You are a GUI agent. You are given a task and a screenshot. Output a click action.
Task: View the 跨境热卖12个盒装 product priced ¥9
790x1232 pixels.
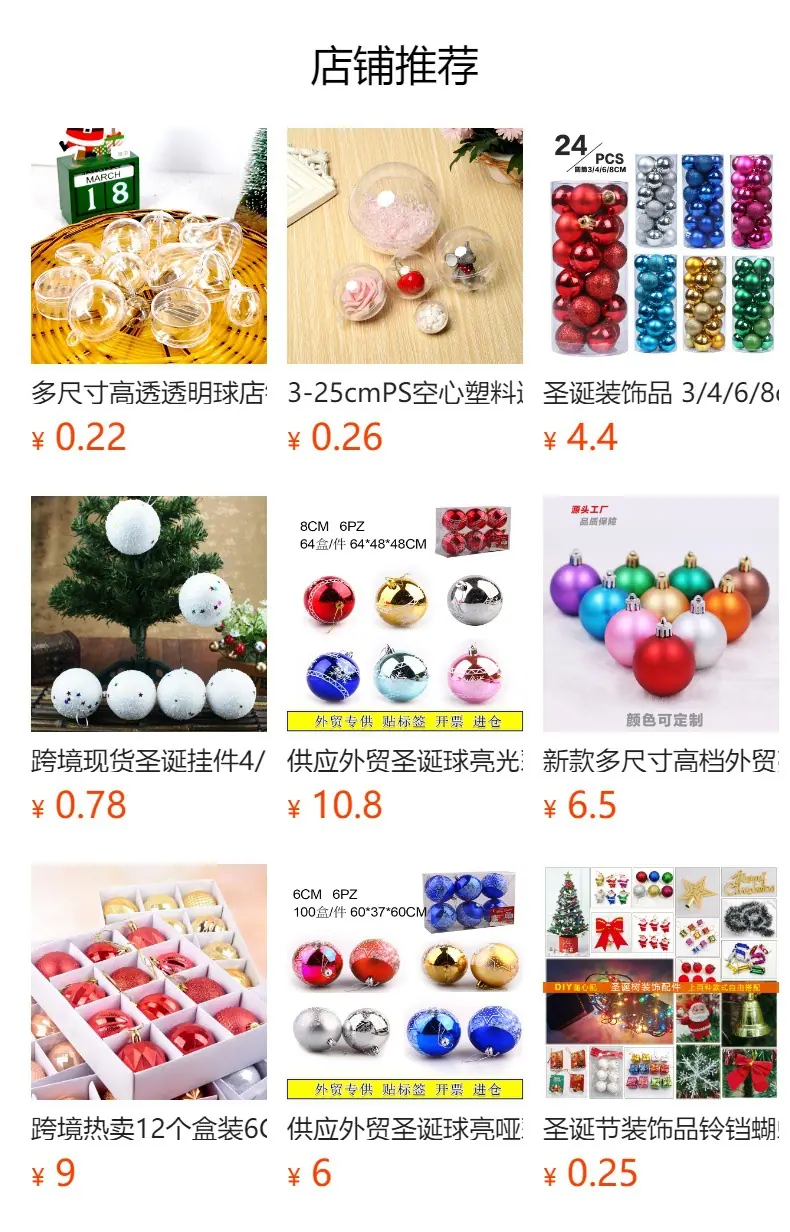[x=149, y=1028]
